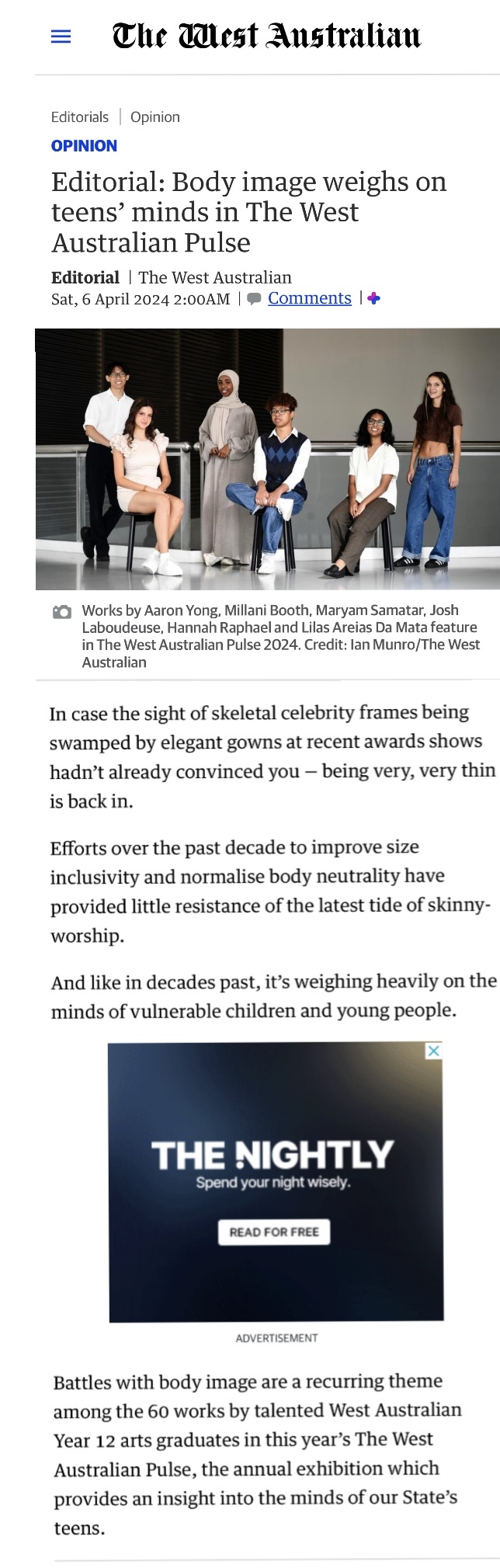The height and width of the screenshot is (1568, 500).
Task: Open the blue OPINION section label
Action: pyautogui.click(x=84, y=146)
